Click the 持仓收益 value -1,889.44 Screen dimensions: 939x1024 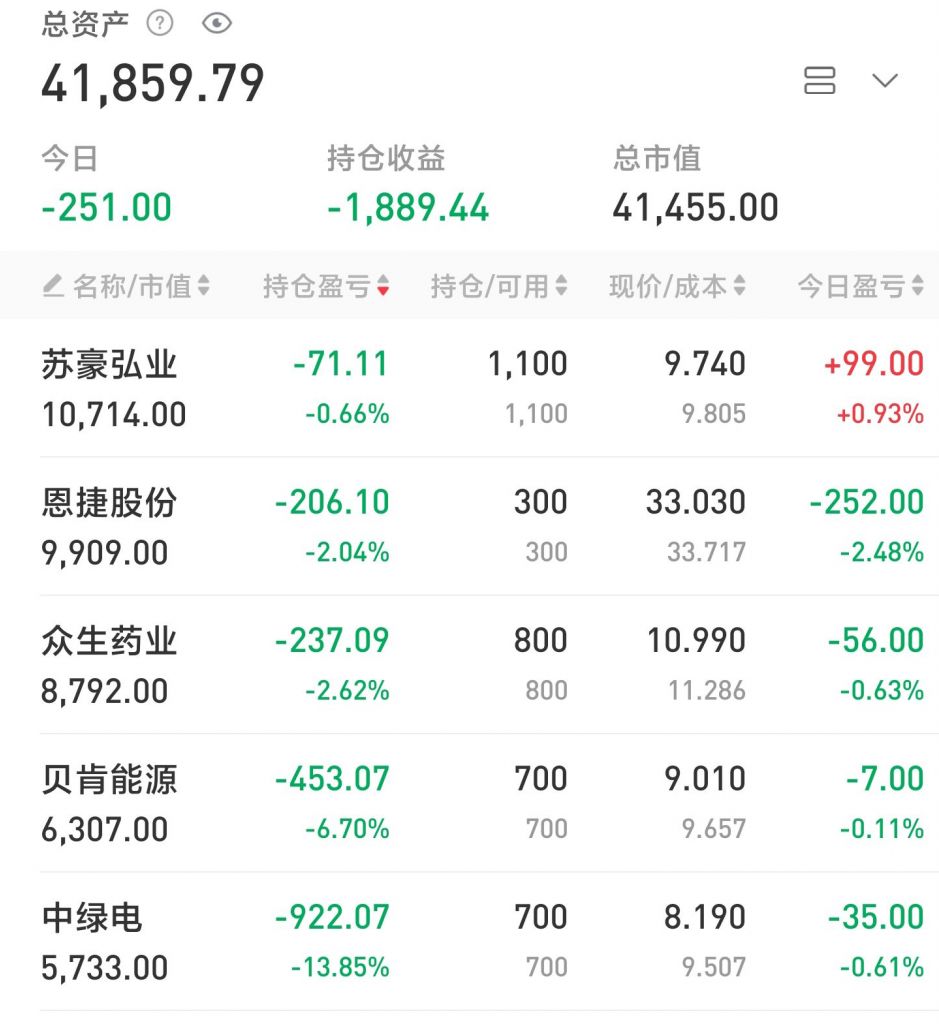tap(409, 207)
